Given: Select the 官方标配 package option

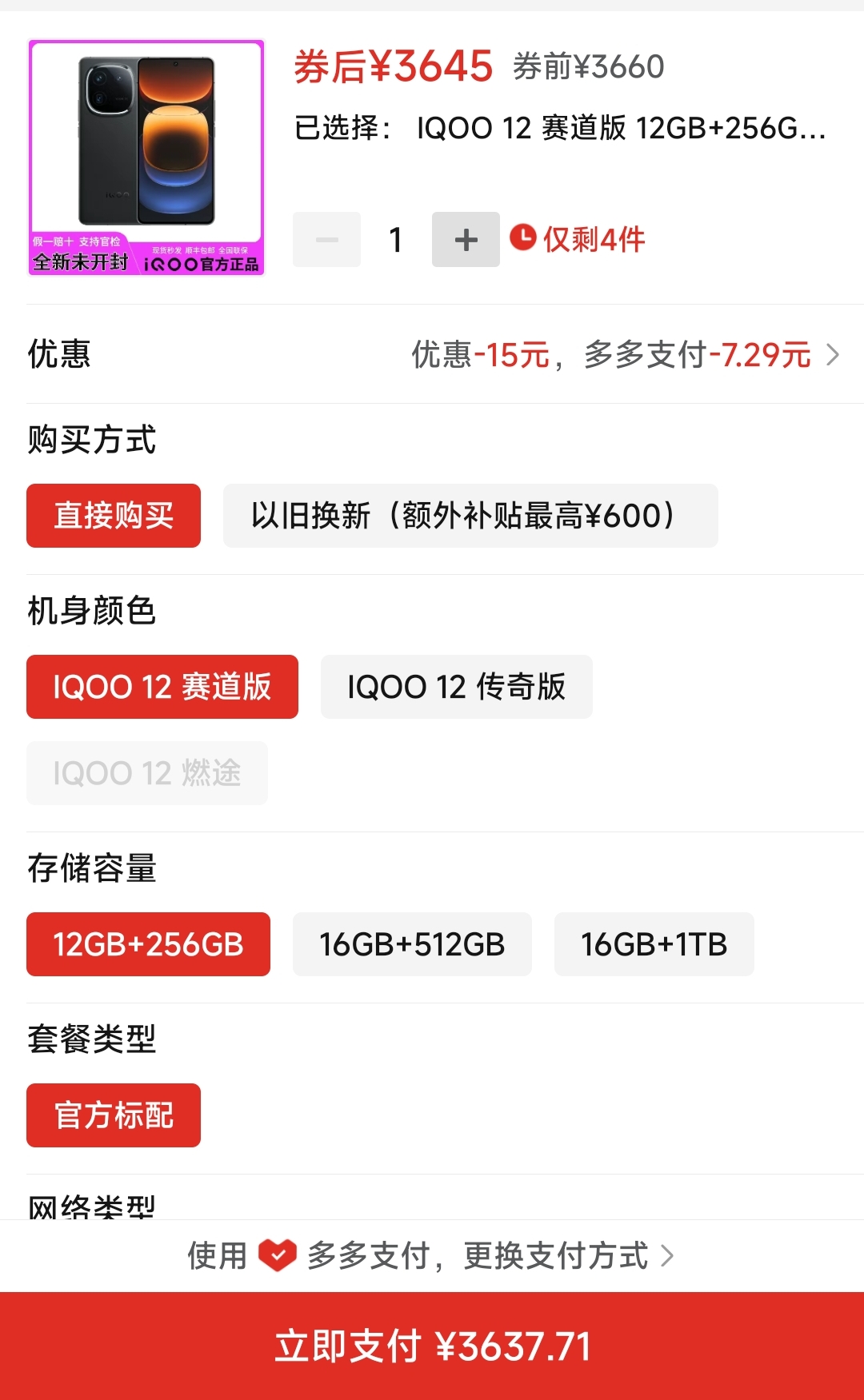Looking at the screenshot, I should tap(113, 1115).
